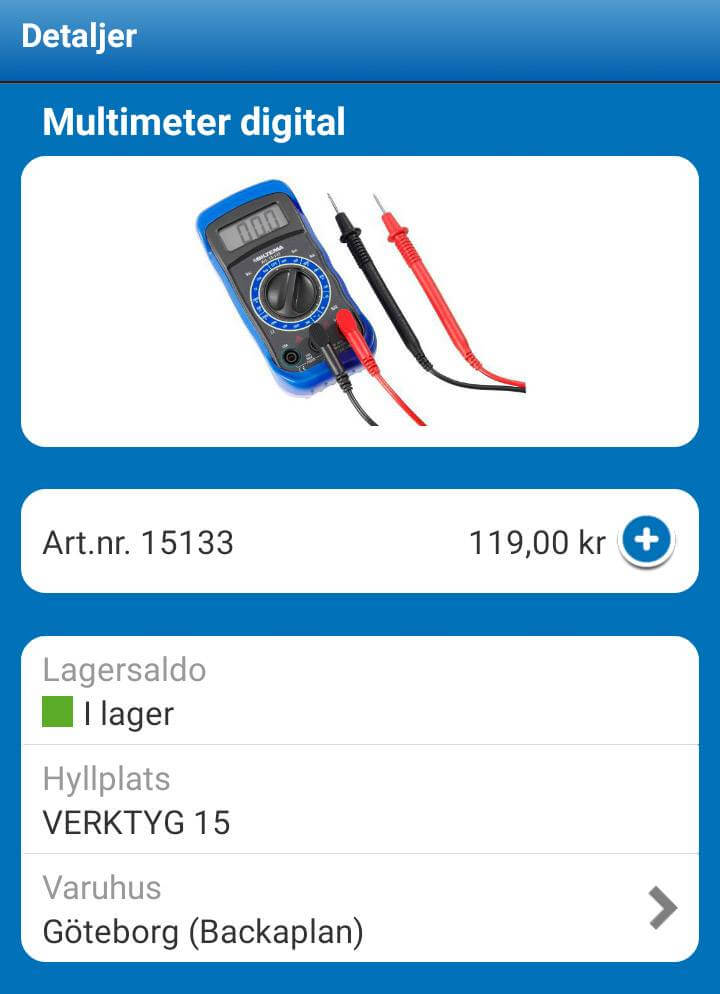Screen dimensions: 720x994
Task: Add the multimeter with the plus button
Action: tap(647, 541)
